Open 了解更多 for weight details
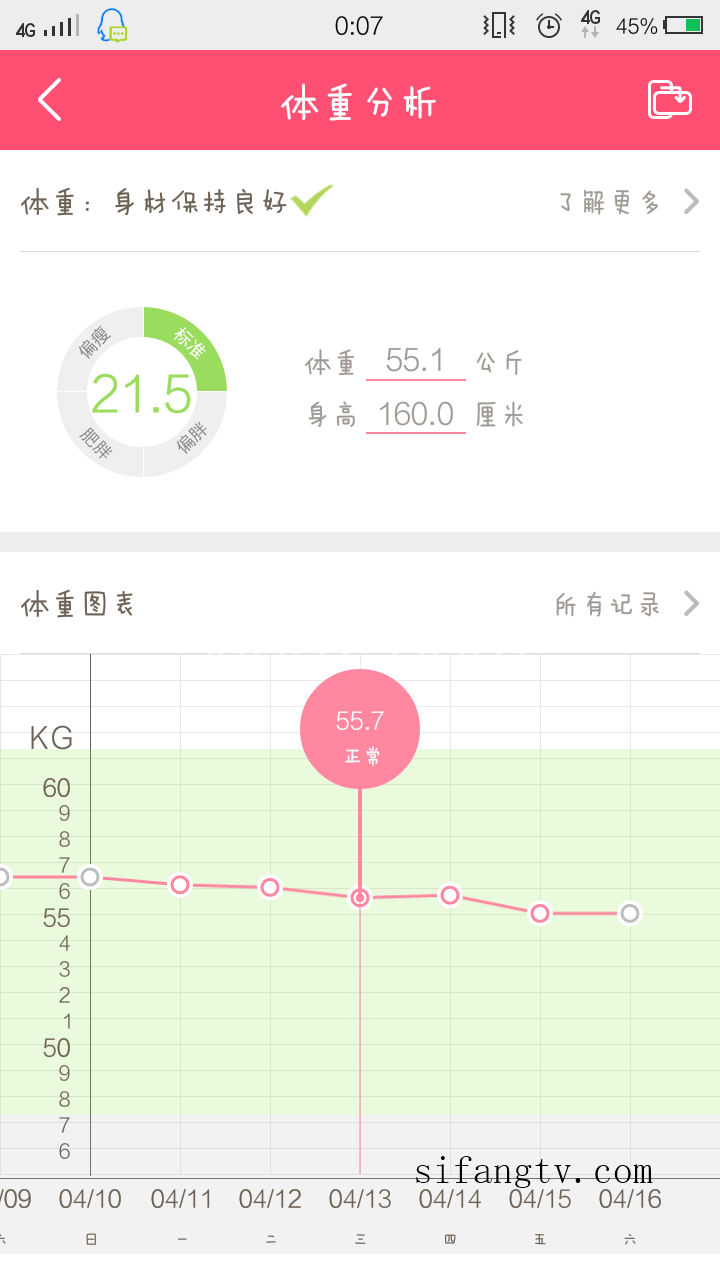The height and width of the screenshot is (1280, 720). [x=629, y=202]
